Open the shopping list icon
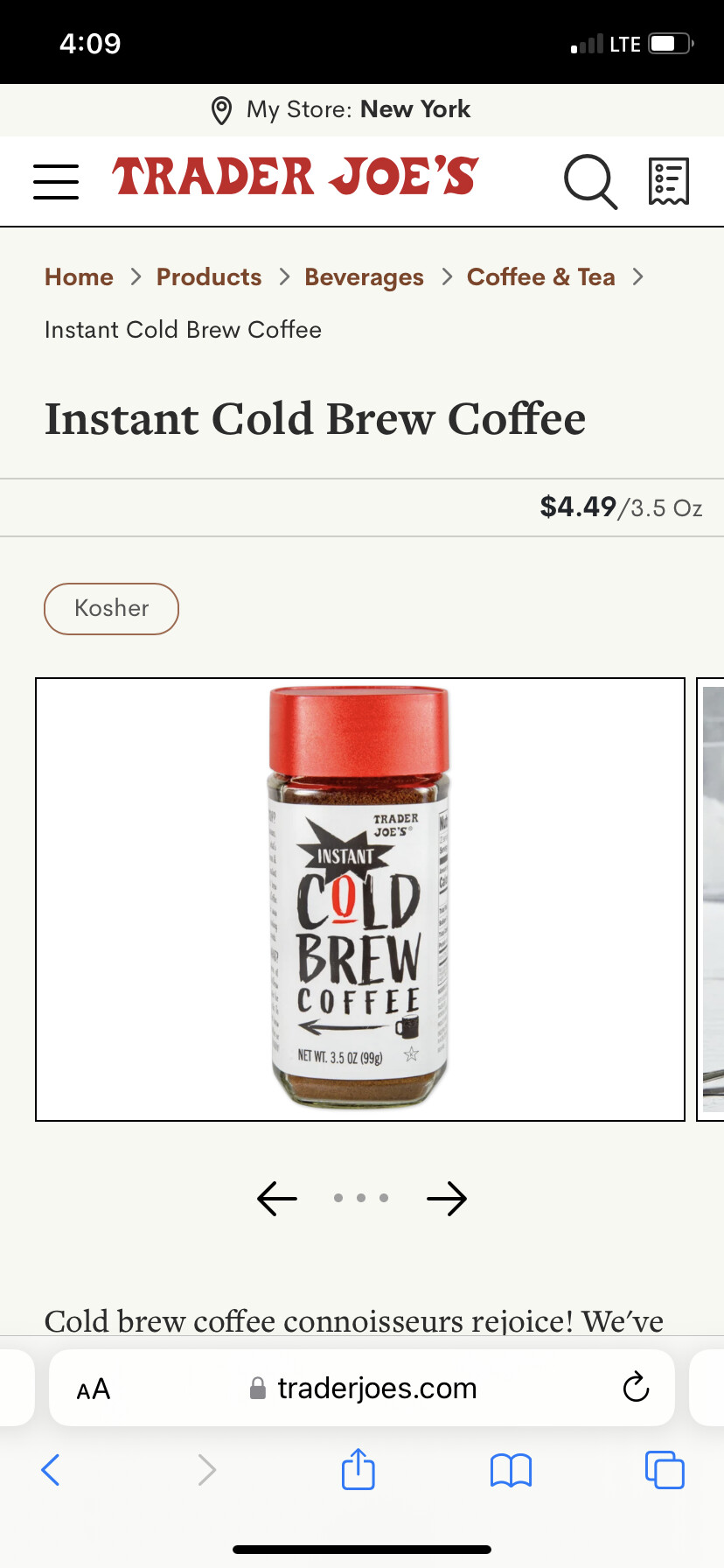 point(667,181)
